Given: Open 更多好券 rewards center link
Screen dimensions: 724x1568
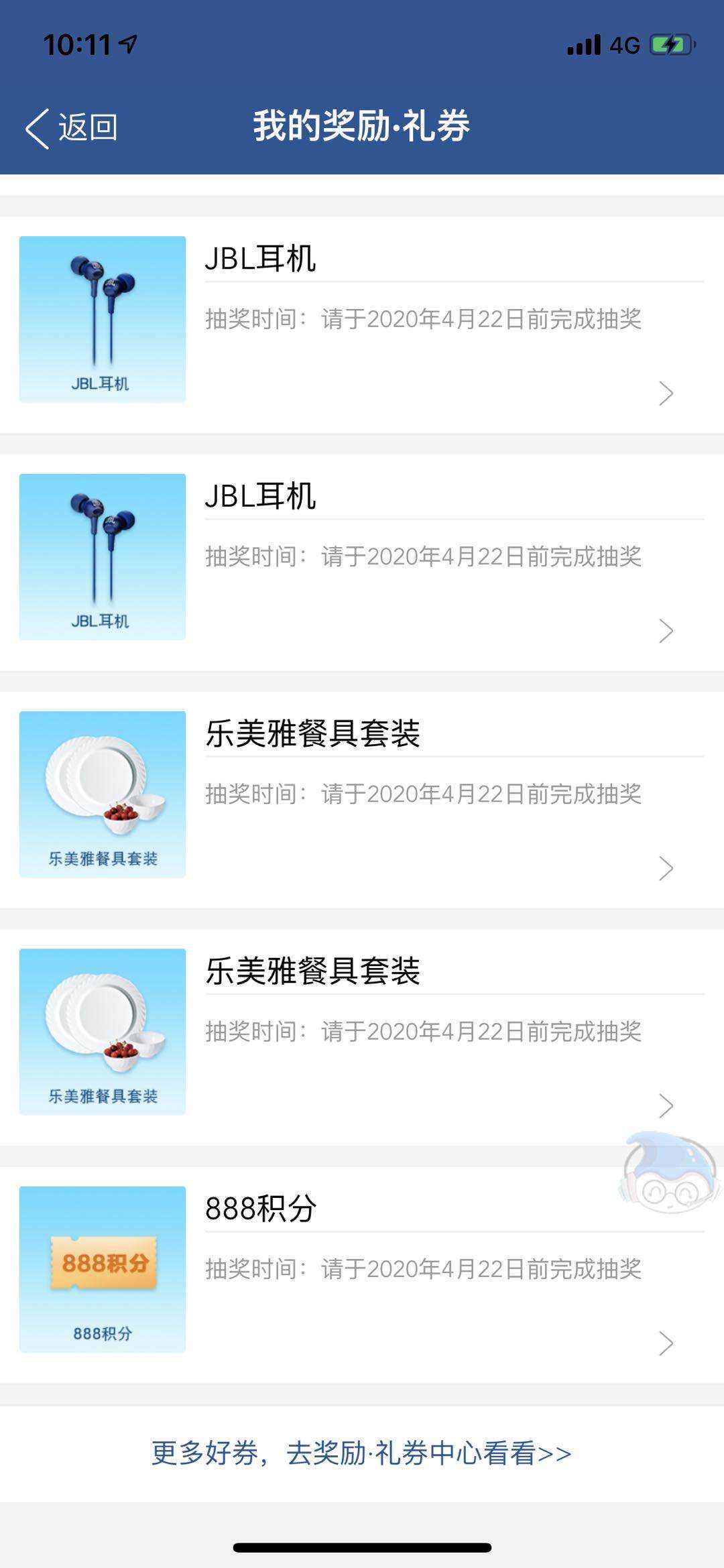Looking at the screenshot, I should (361, 1453).
